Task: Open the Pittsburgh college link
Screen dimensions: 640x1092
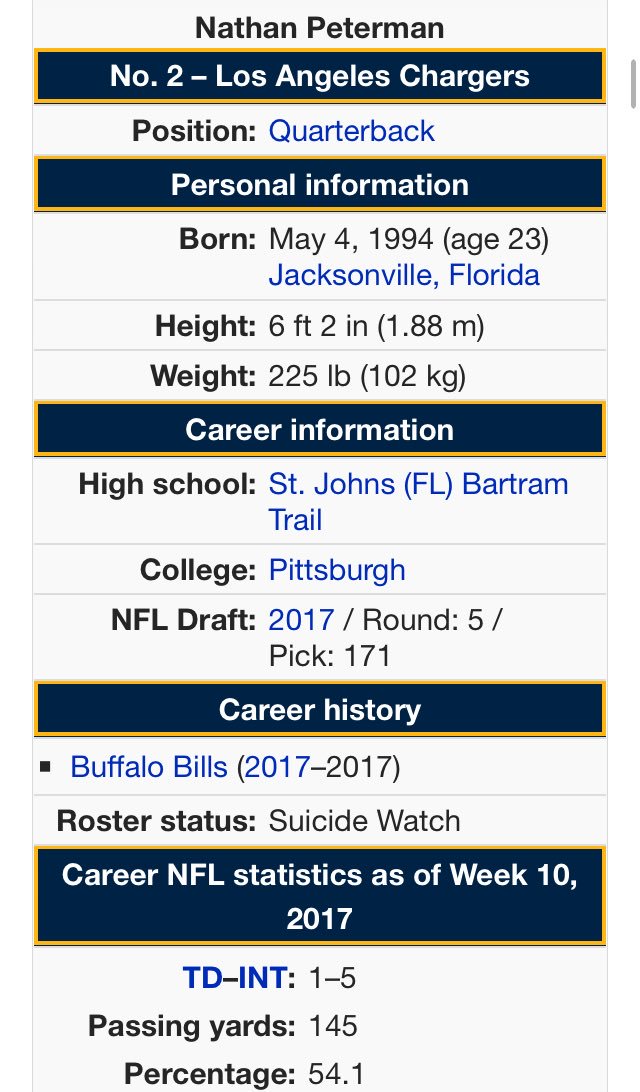Action: click(x=337, y=570)
